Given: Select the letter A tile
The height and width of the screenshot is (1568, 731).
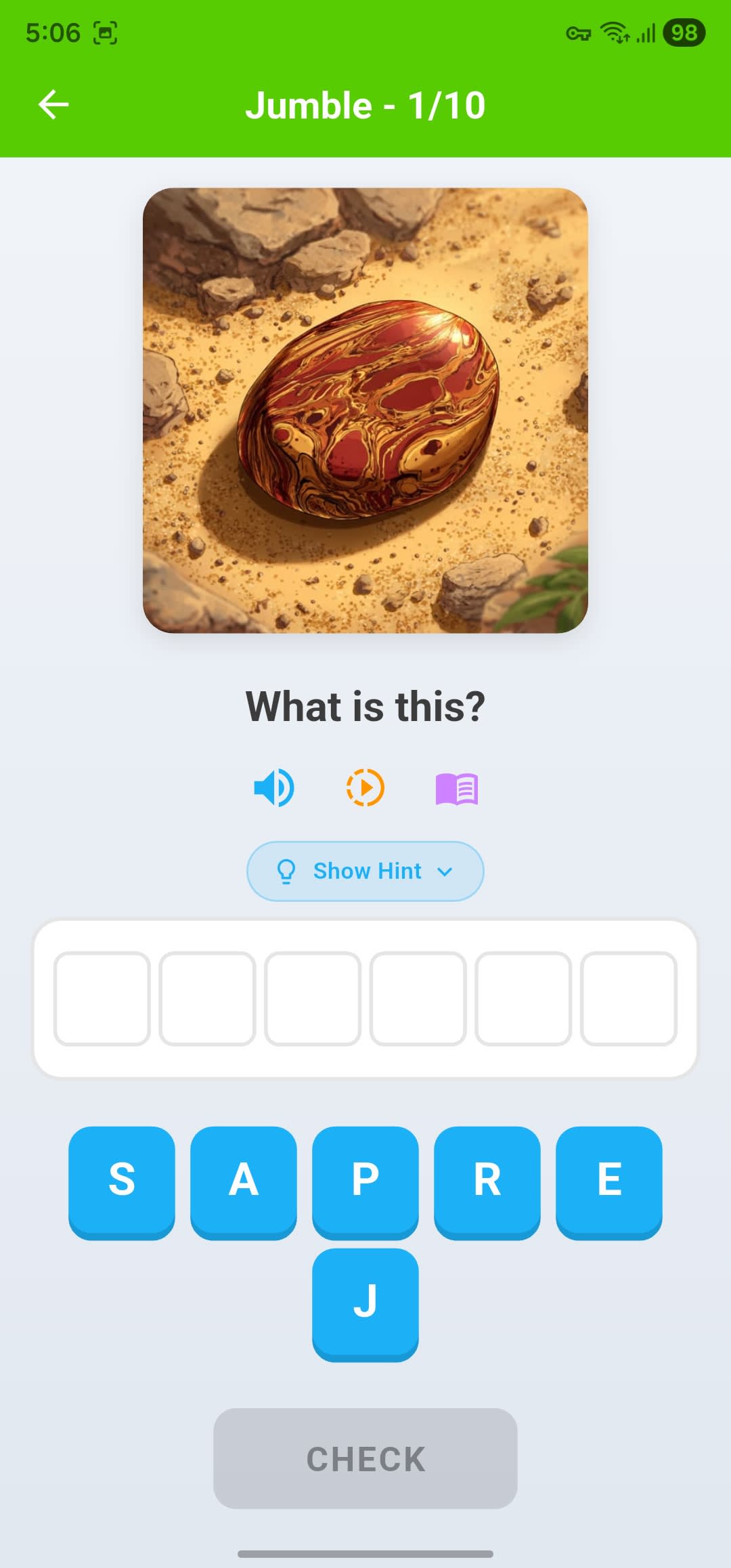Looking at the screenshot, I should pos(244,1180).
